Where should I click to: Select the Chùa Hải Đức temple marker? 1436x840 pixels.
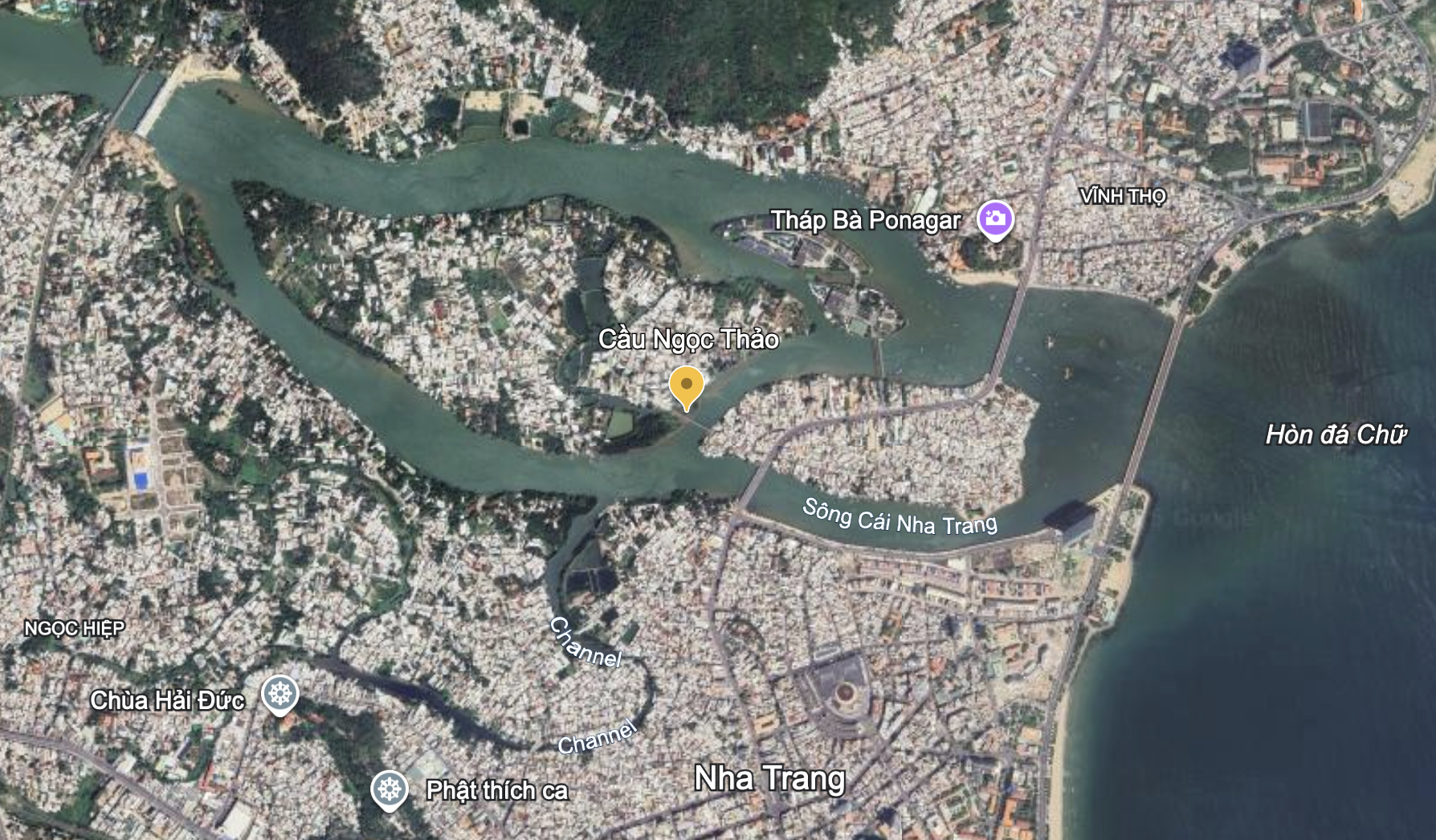pyautogui.click(x=279, y=694)
